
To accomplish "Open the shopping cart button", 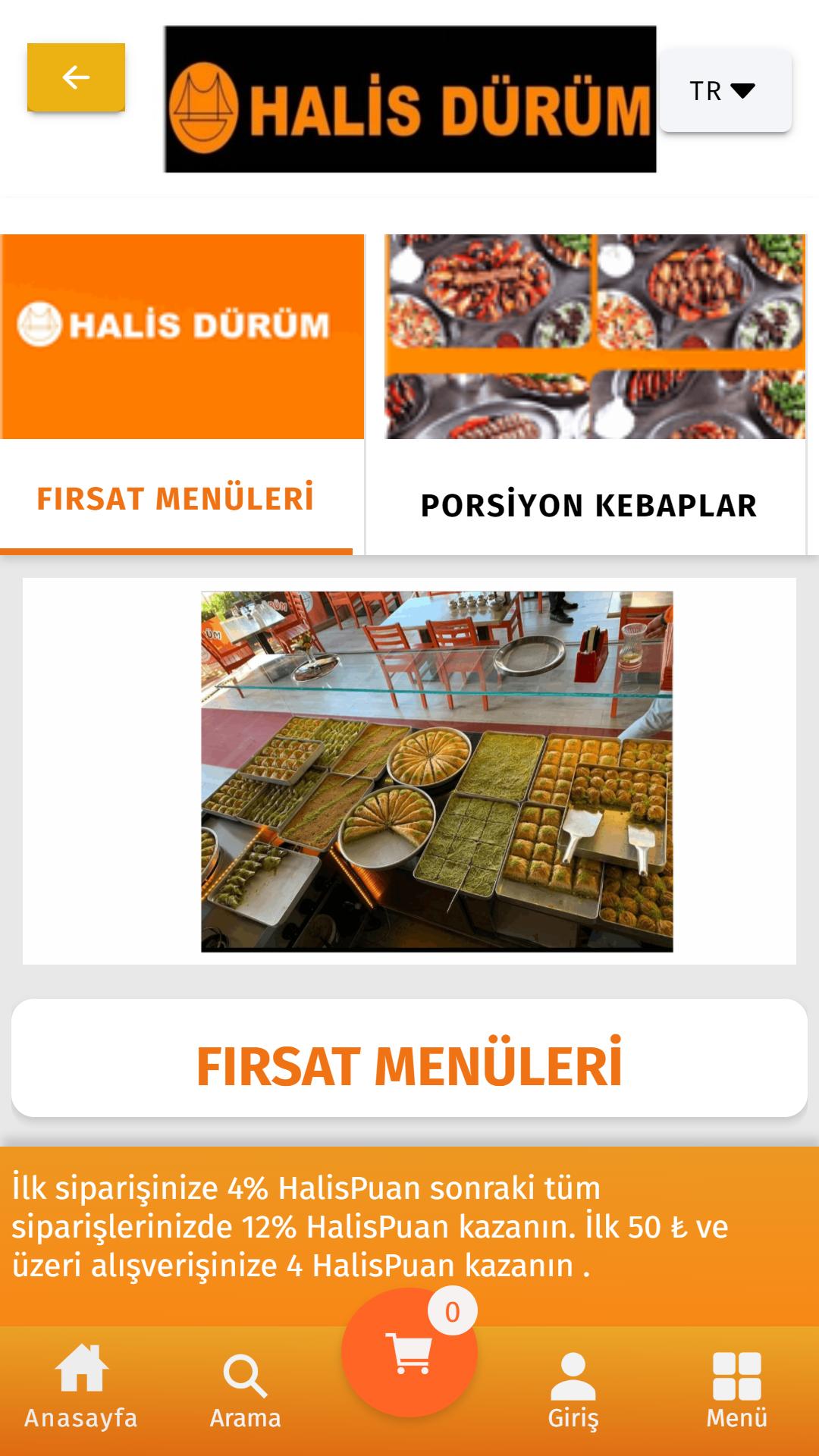I will click(x=409, y=1353).
